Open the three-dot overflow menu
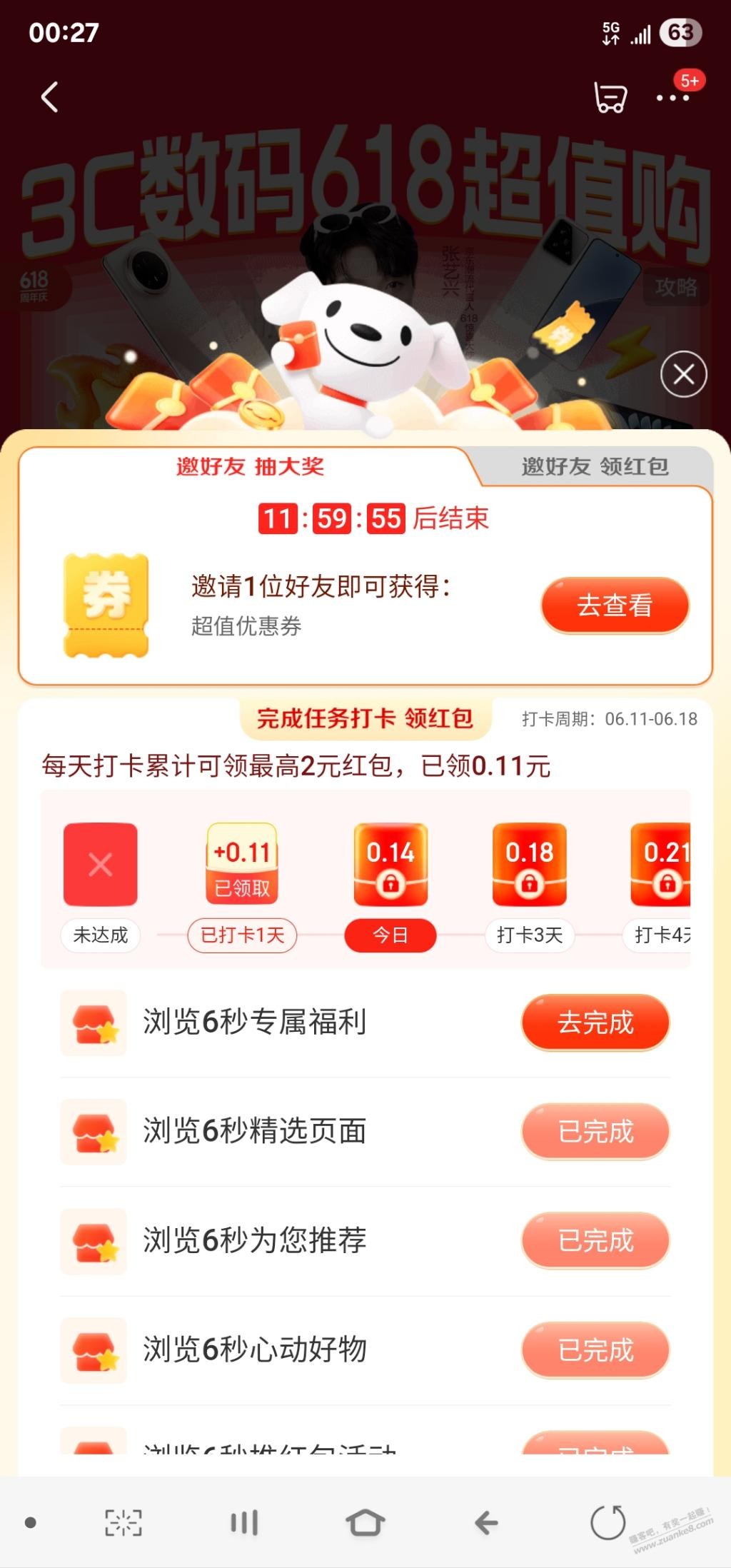This screenshot has width=731, height=1568. point(672,98)
